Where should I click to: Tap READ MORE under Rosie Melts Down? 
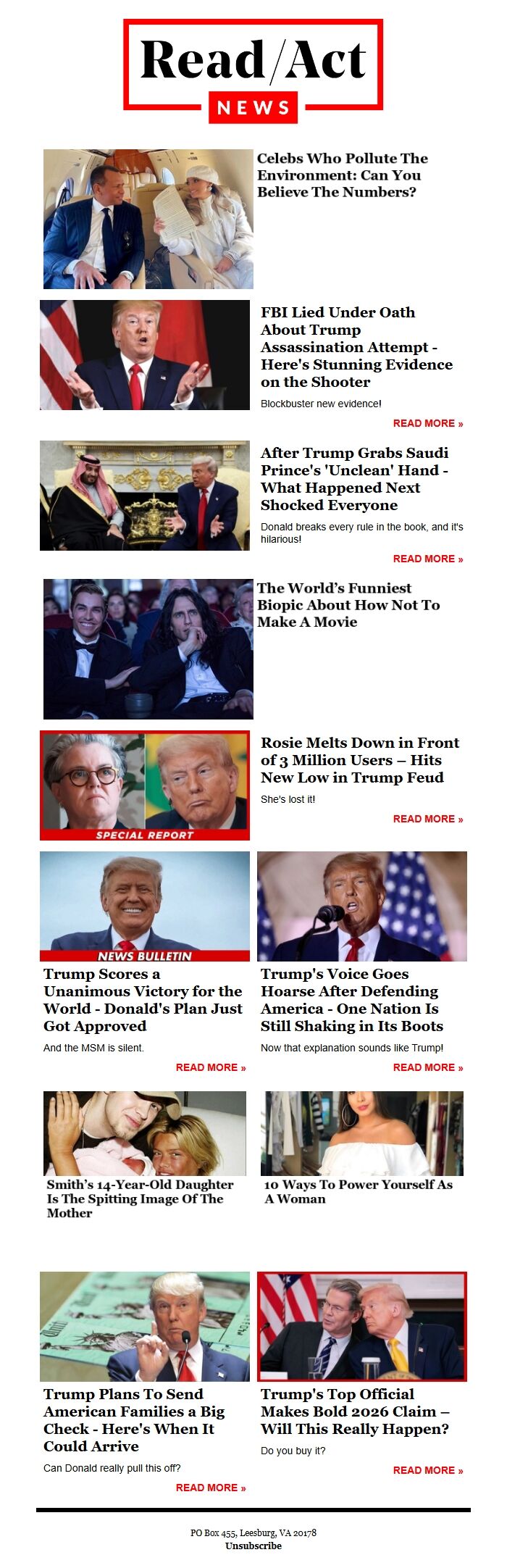[x=427, y=819]
